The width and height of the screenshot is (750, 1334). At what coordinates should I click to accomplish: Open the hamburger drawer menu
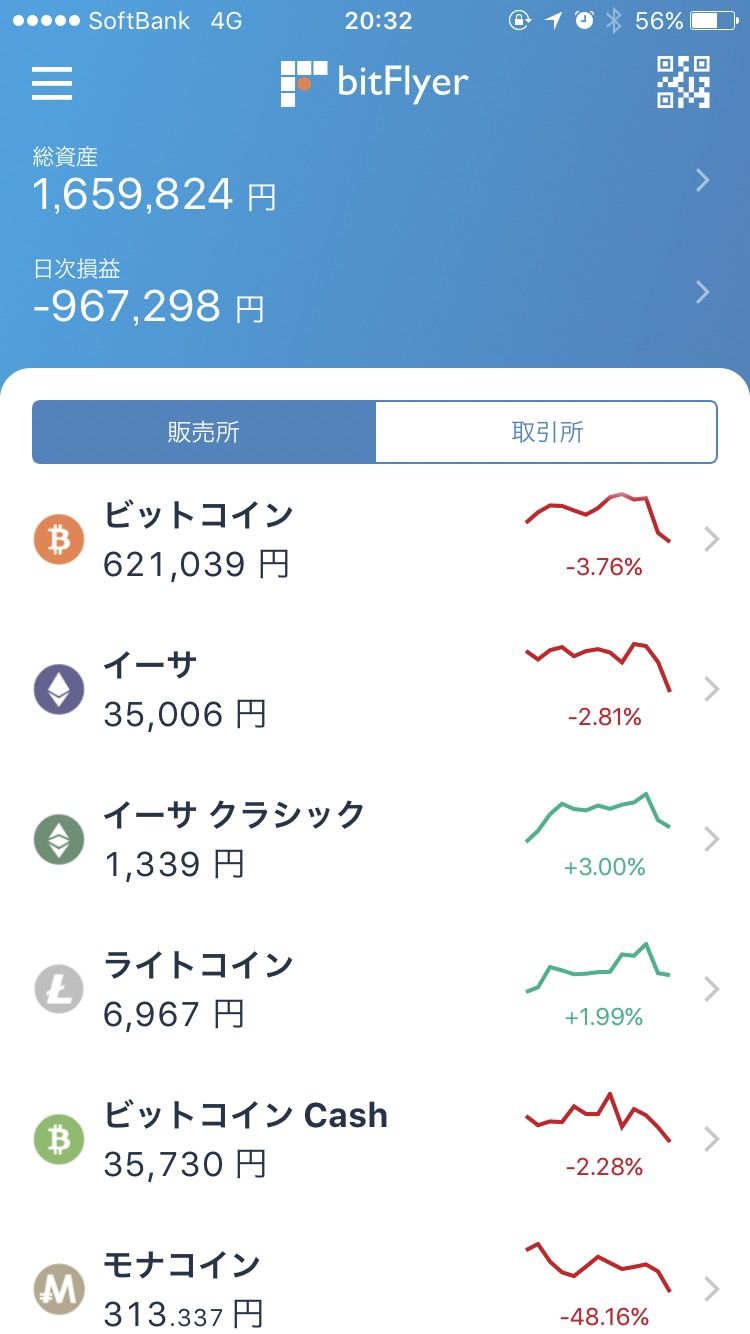[x=52, y=83]
